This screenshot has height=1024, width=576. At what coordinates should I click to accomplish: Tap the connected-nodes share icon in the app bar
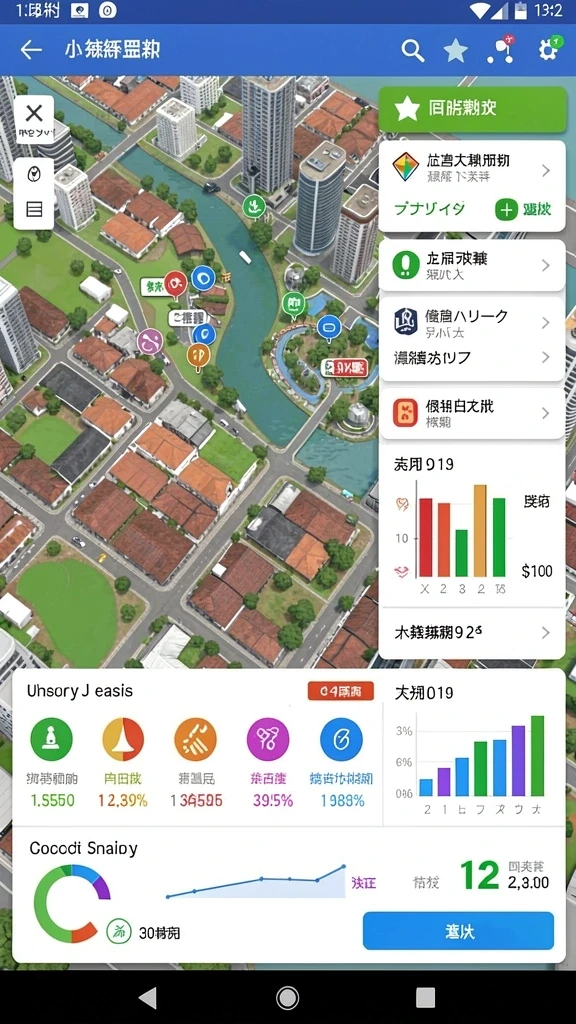[500, 50]
